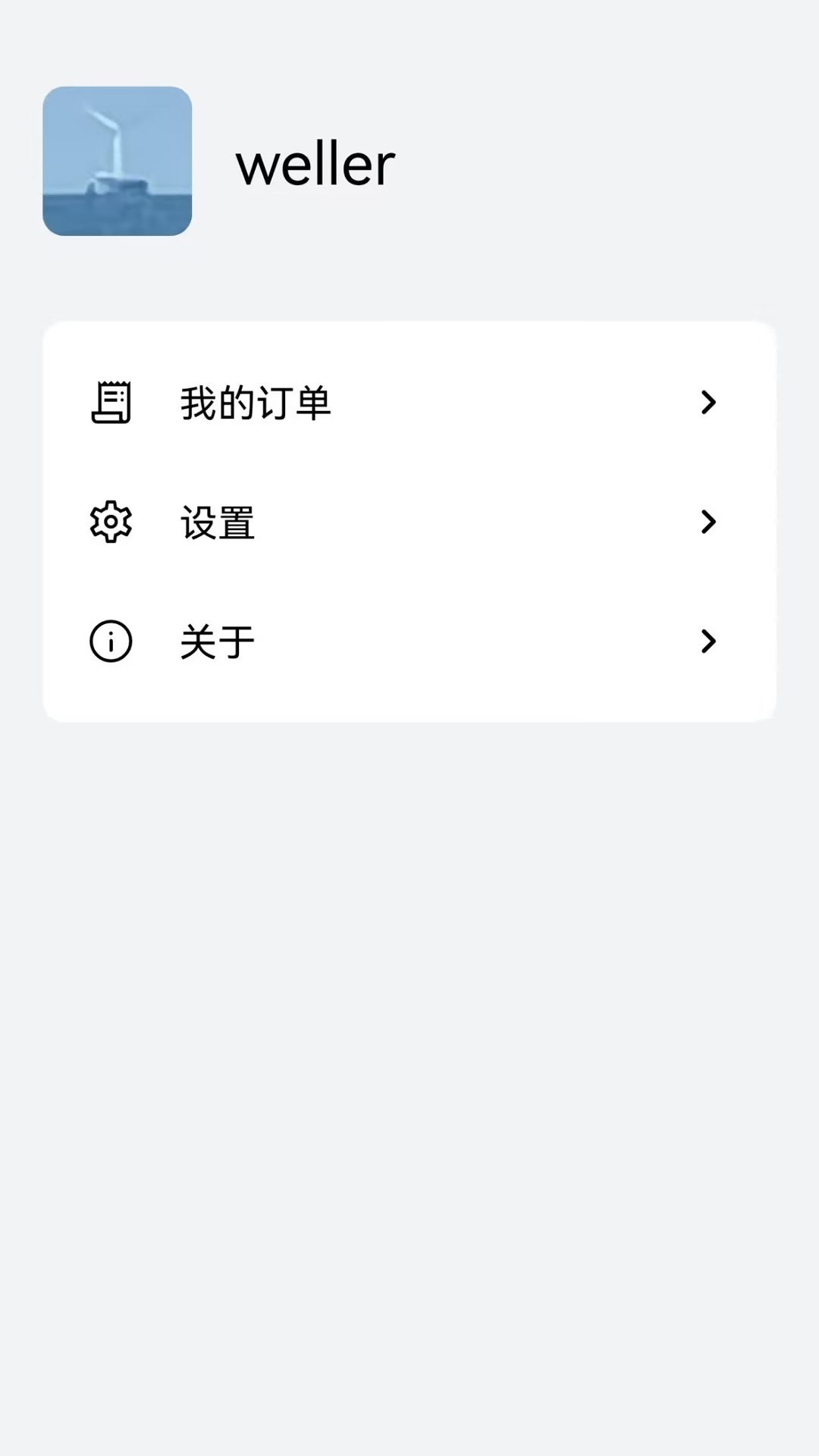Open the 设置 menu entry
819x1456 pixels.
click(x=409, y=522)
